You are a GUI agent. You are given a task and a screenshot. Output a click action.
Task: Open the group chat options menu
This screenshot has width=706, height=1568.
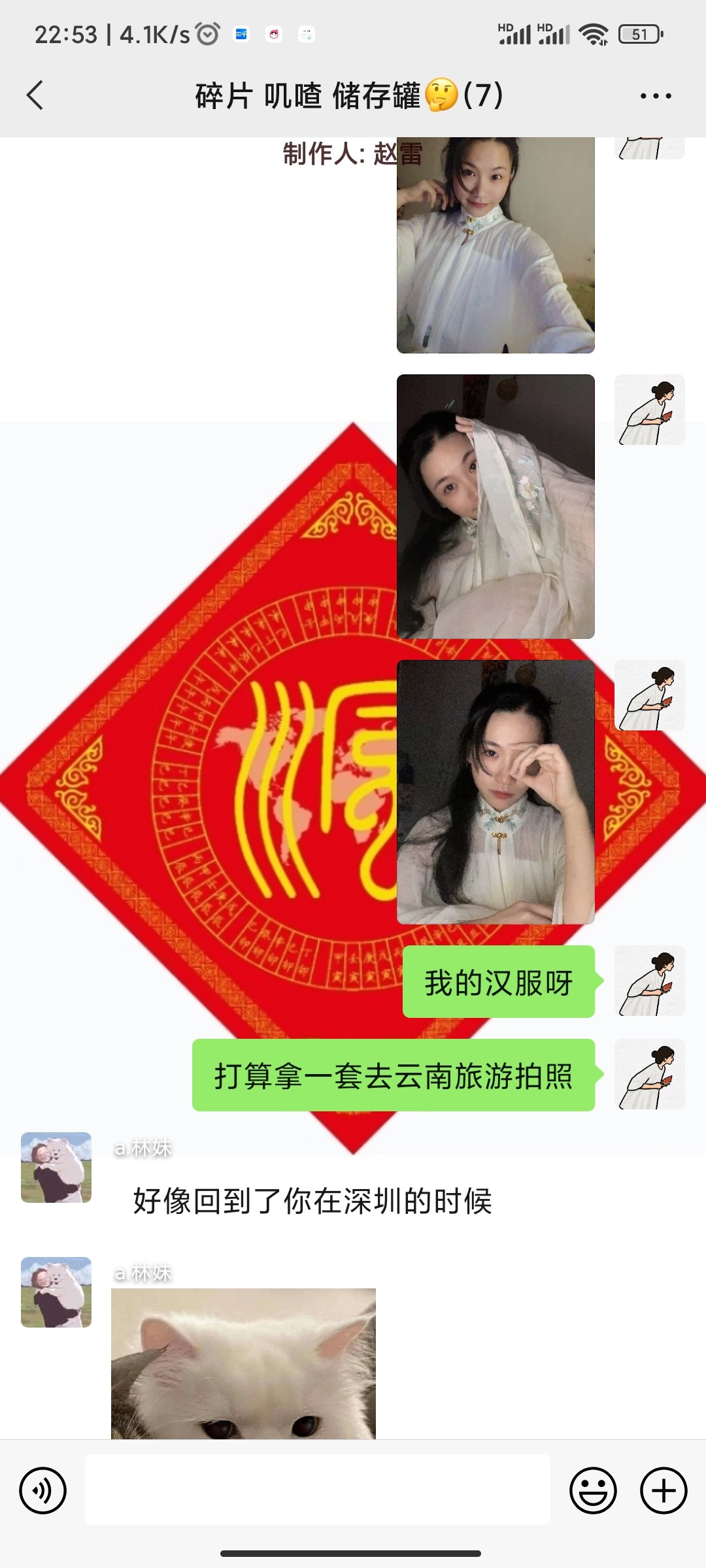tap(656, 96)
